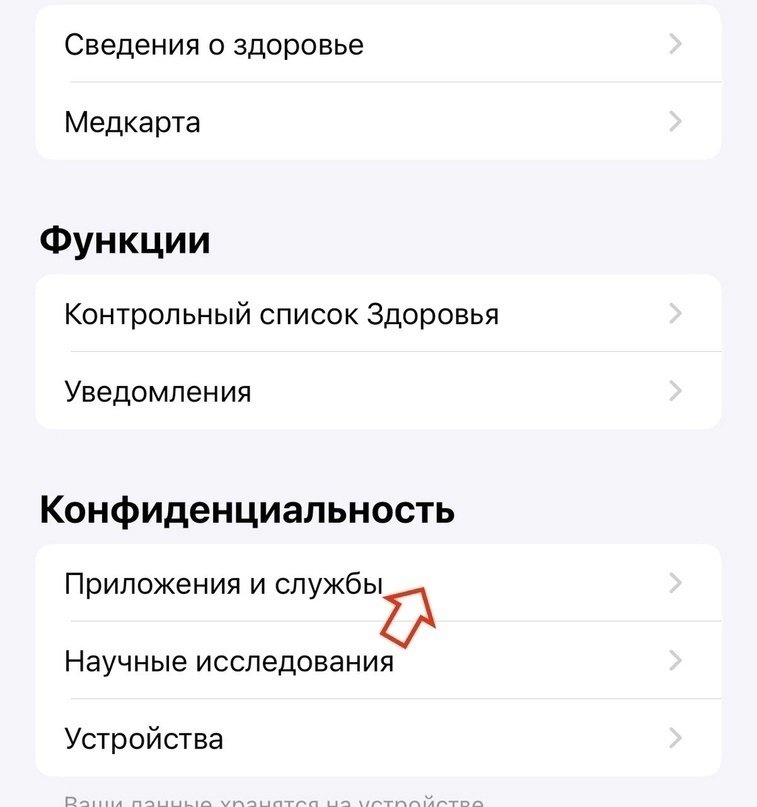Open Контрольный список Здоровья

(x=378, y=313)
